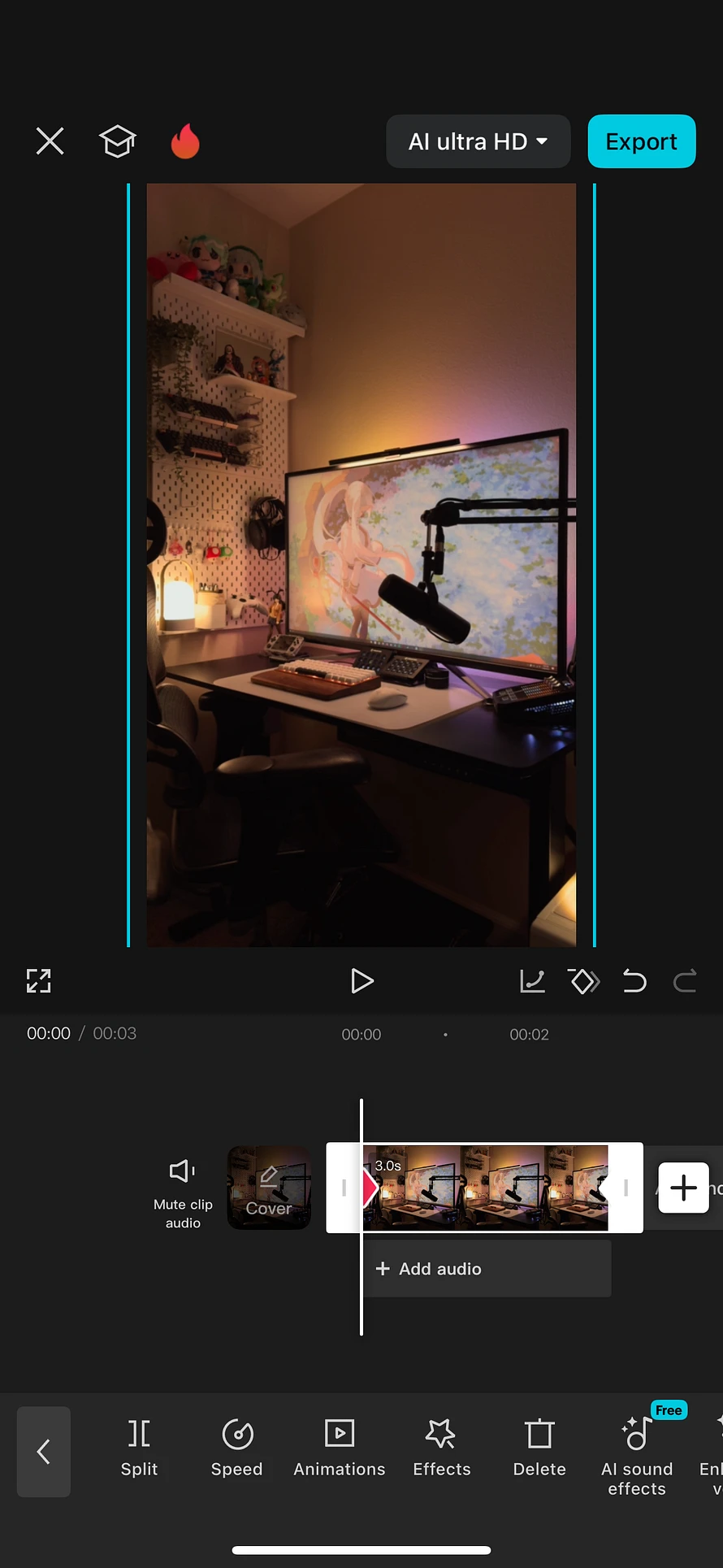Viewport: 723px width, 1568px height.
Task: Enter fullscreen preview
Action: click(38, 981)
